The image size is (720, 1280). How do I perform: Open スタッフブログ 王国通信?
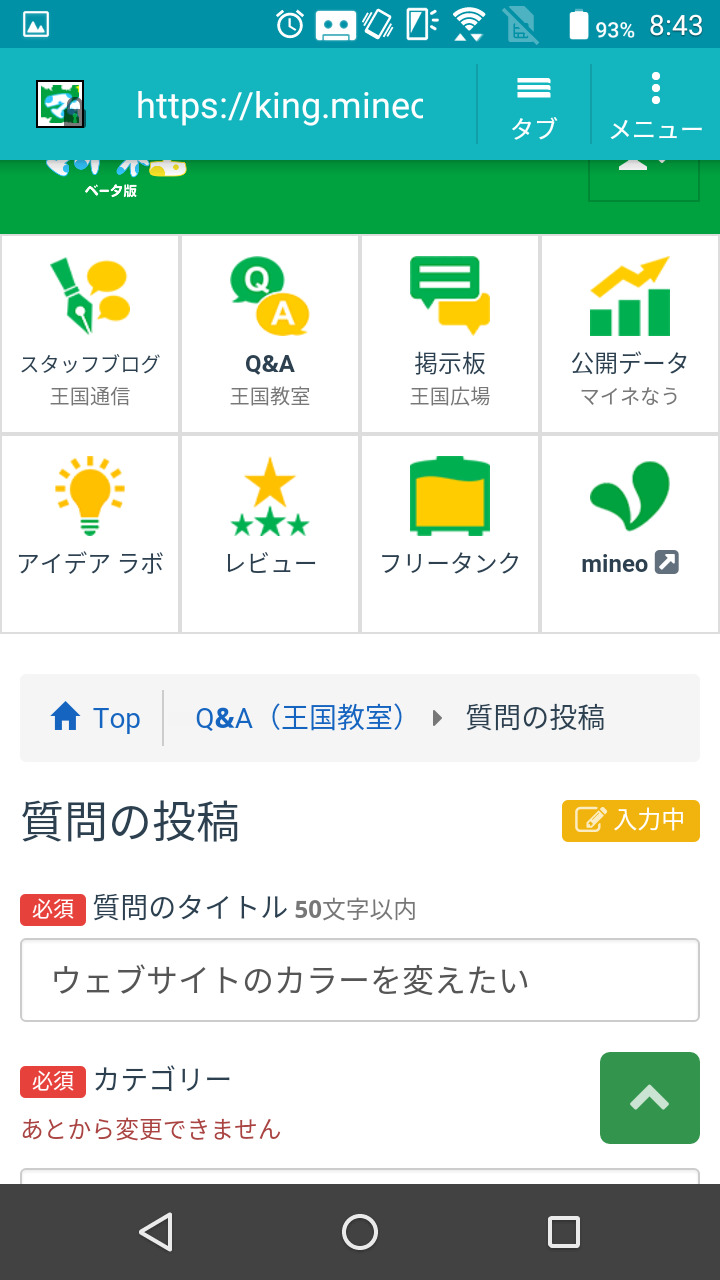[90, 334]
